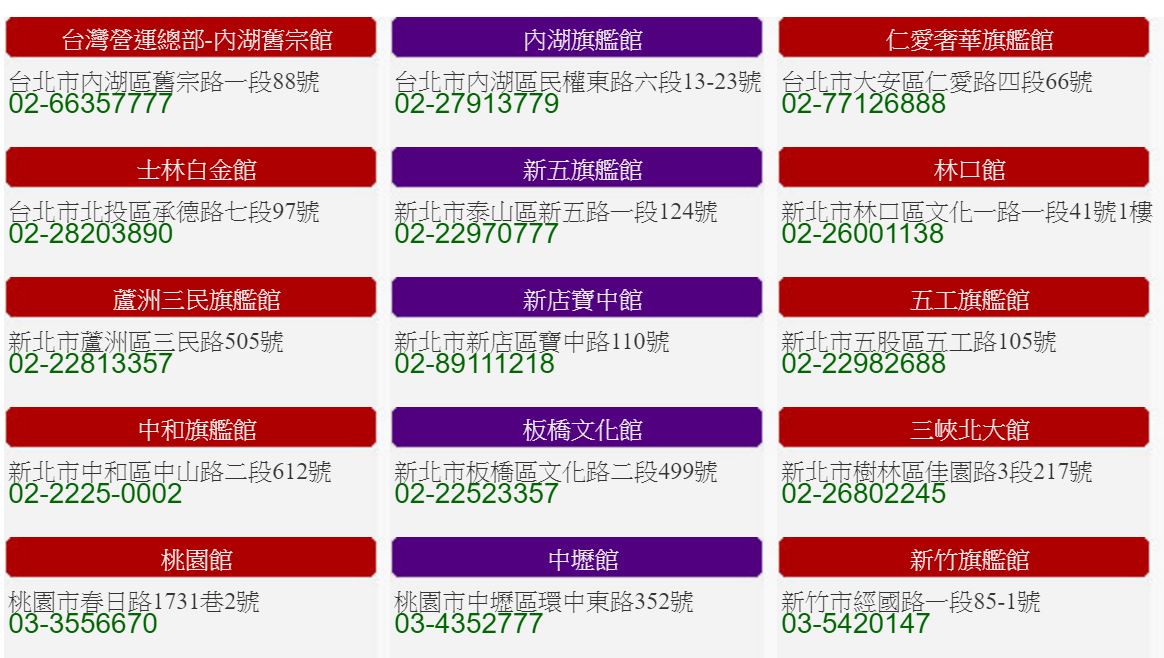Select the 林口館 store button
This screenshot has width=1164, height=658.
[964, 168]
